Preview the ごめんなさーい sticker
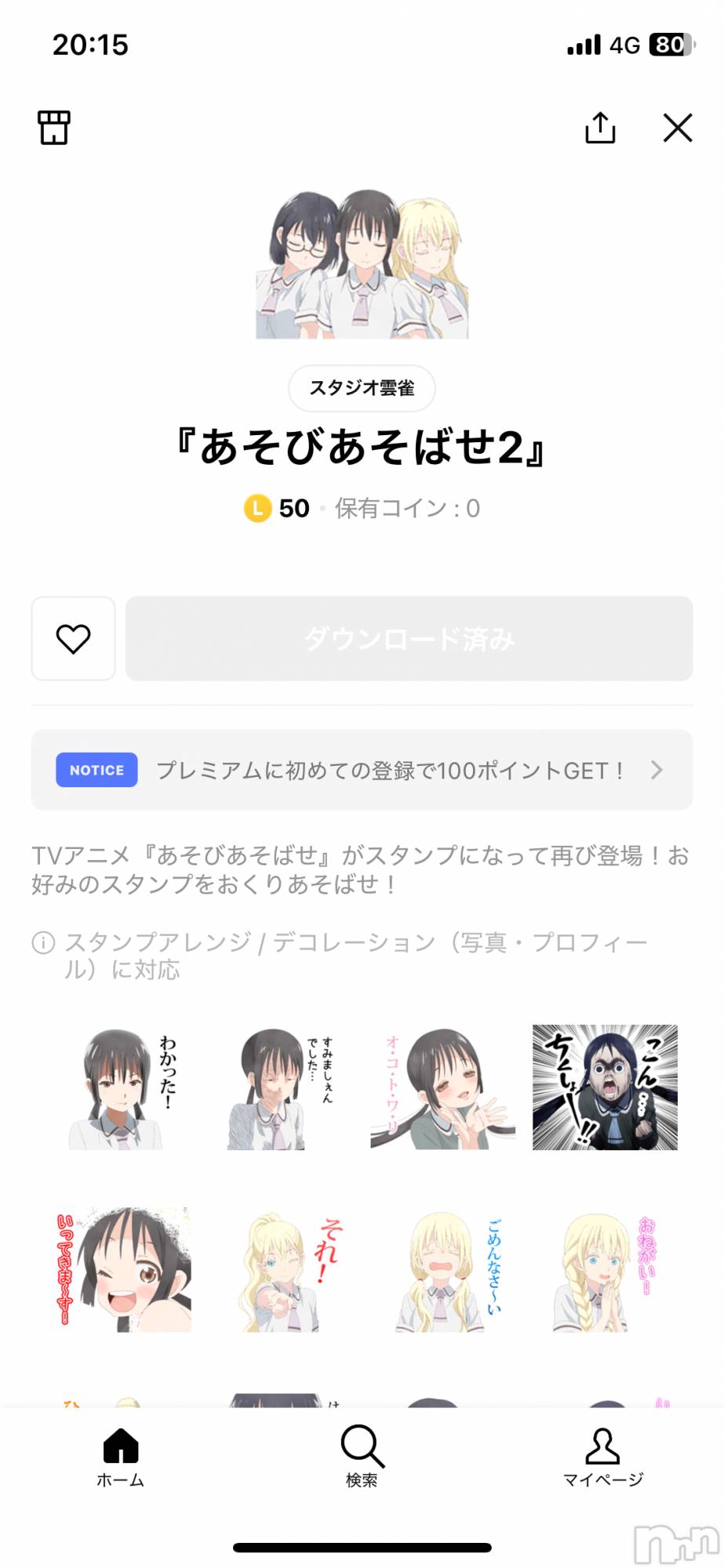This screenshot has height=1568, width=724. [x=446, y=1269]
